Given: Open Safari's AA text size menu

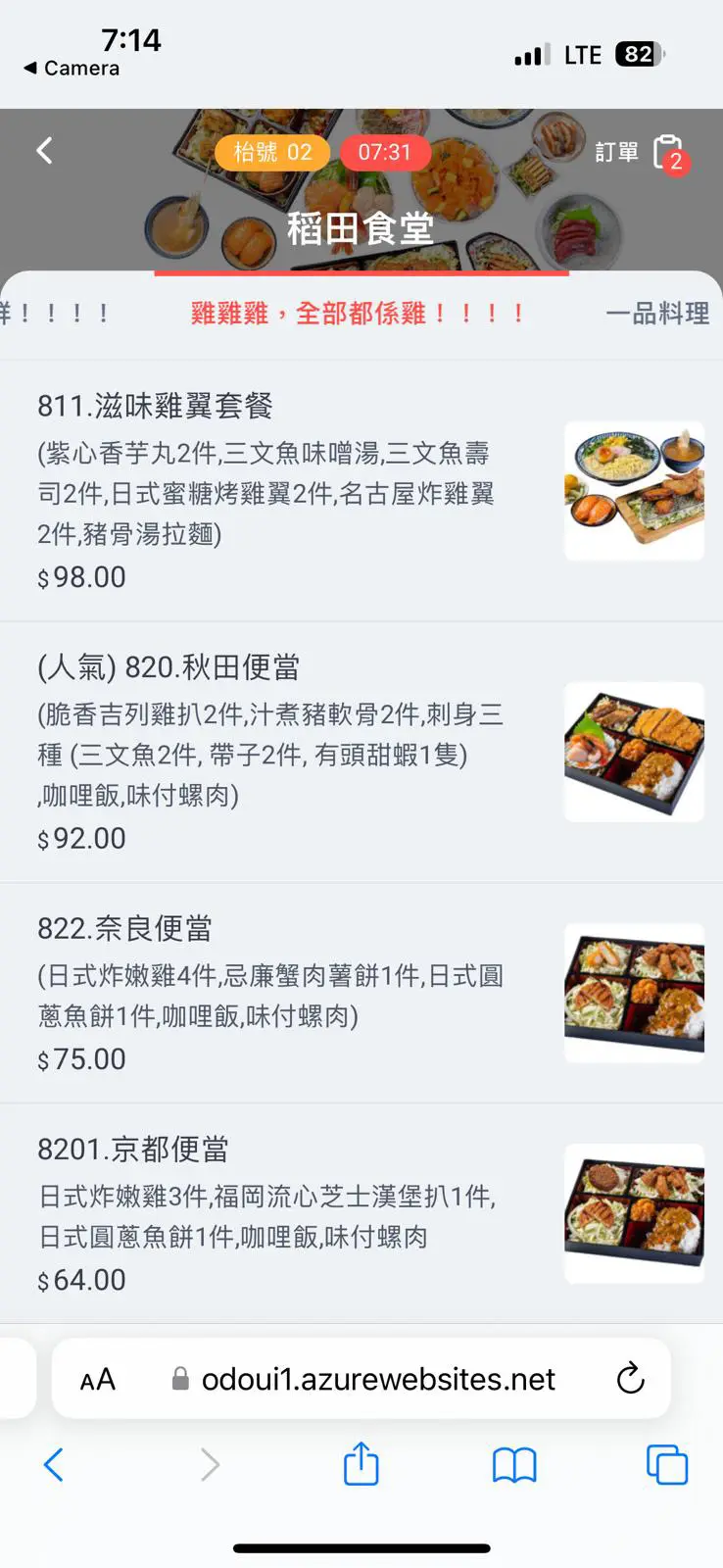Looking at the screenshot, I should (98, 1380).
